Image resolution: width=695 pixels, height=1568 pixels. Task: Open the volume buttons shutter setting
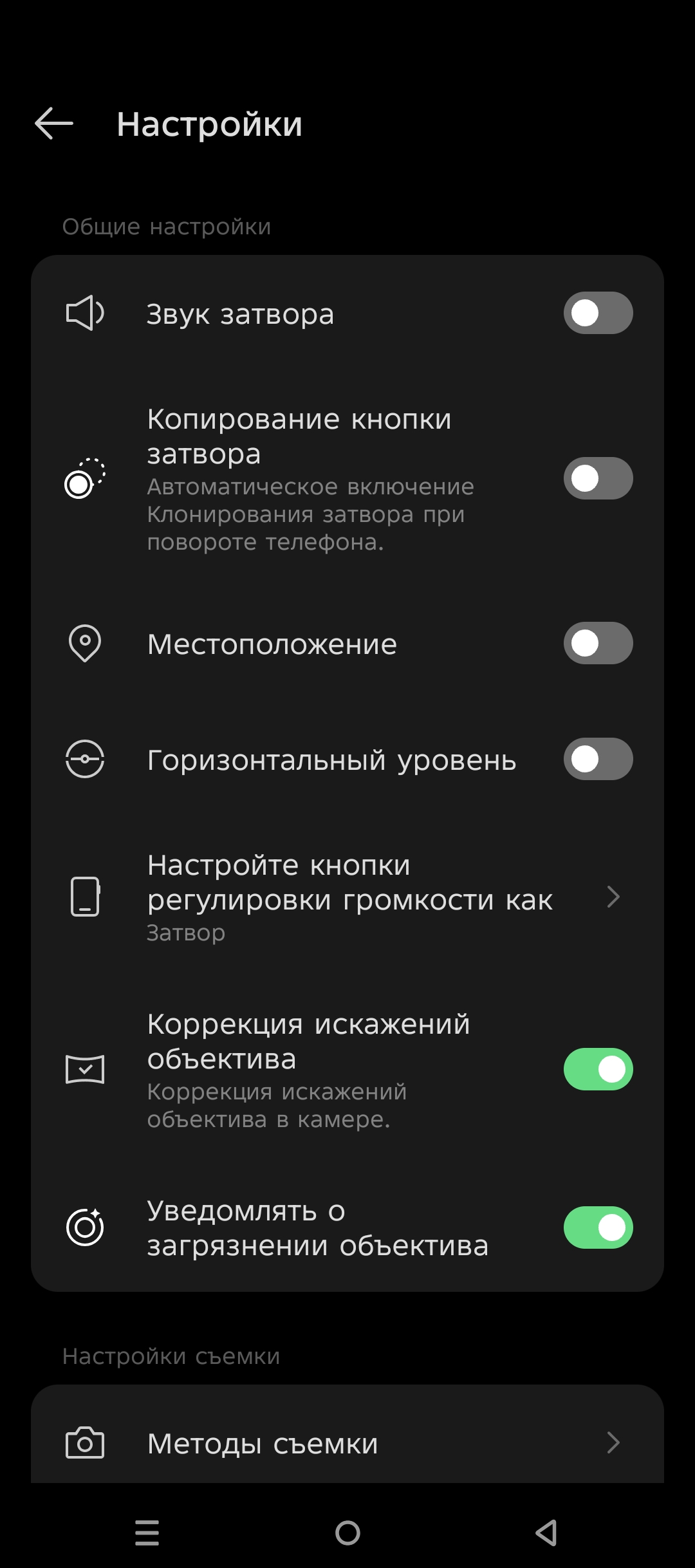point(347,897)
